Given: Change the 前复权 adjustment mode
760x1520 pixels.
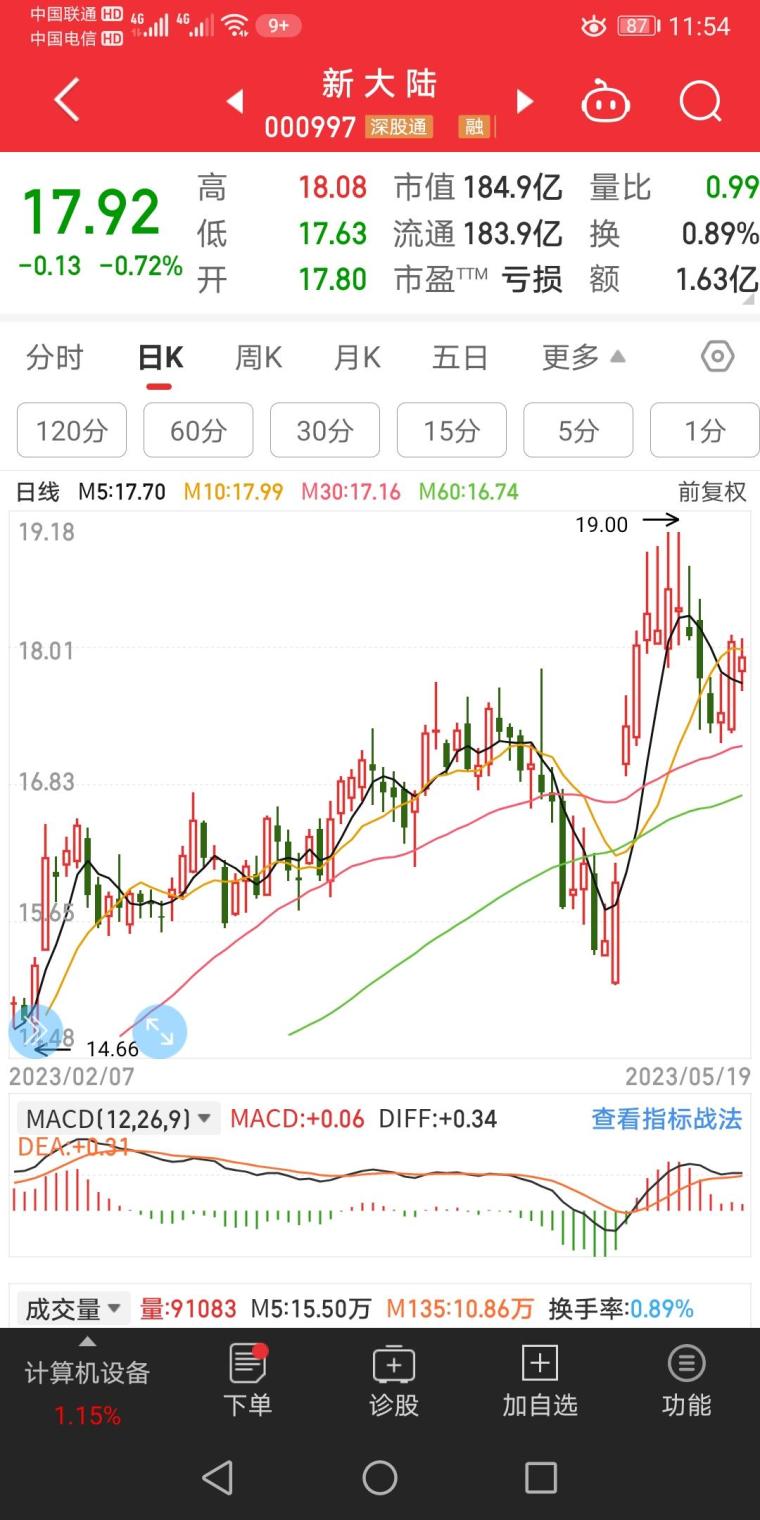Looking at the screenshot, I should [712, 492].
